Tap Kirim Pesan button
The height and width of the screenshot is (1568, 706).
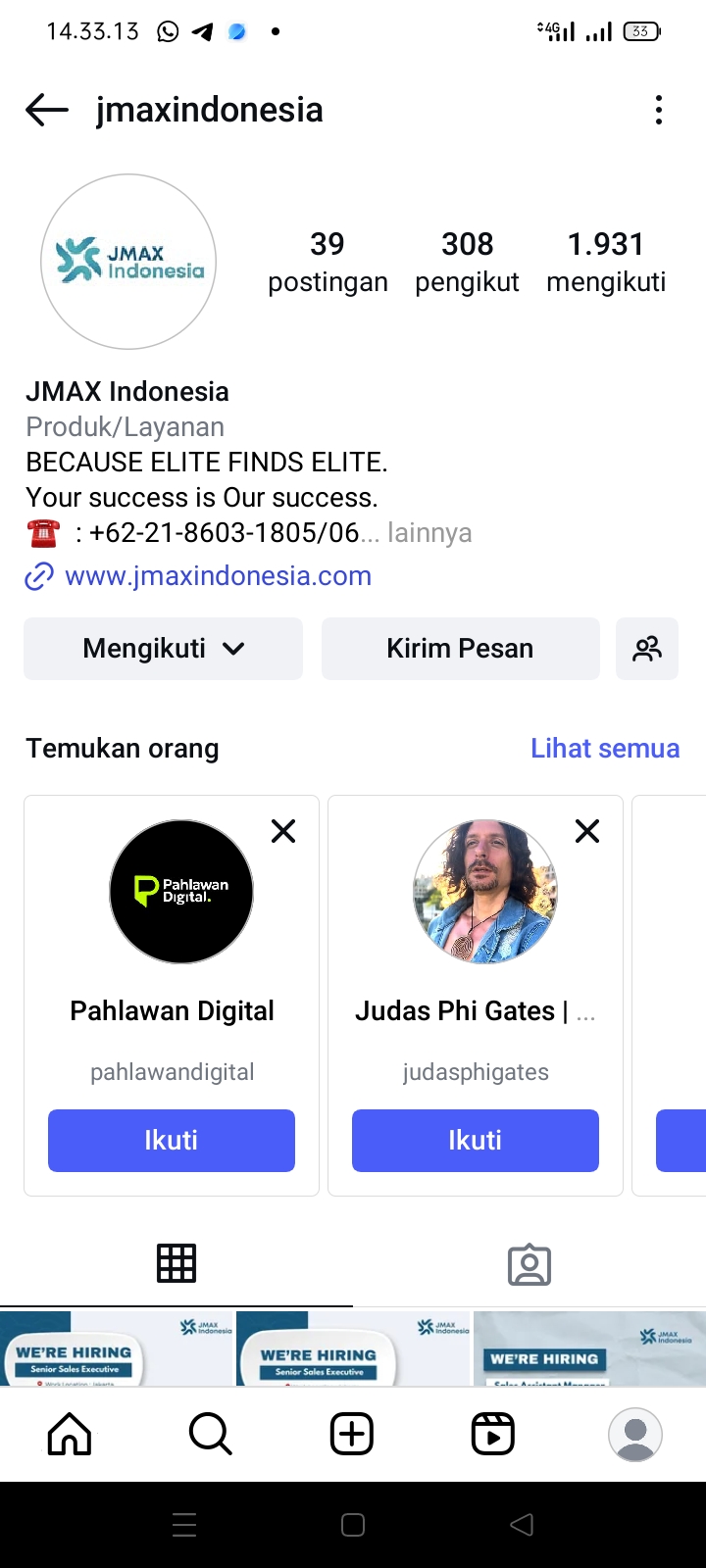[460, 649]
